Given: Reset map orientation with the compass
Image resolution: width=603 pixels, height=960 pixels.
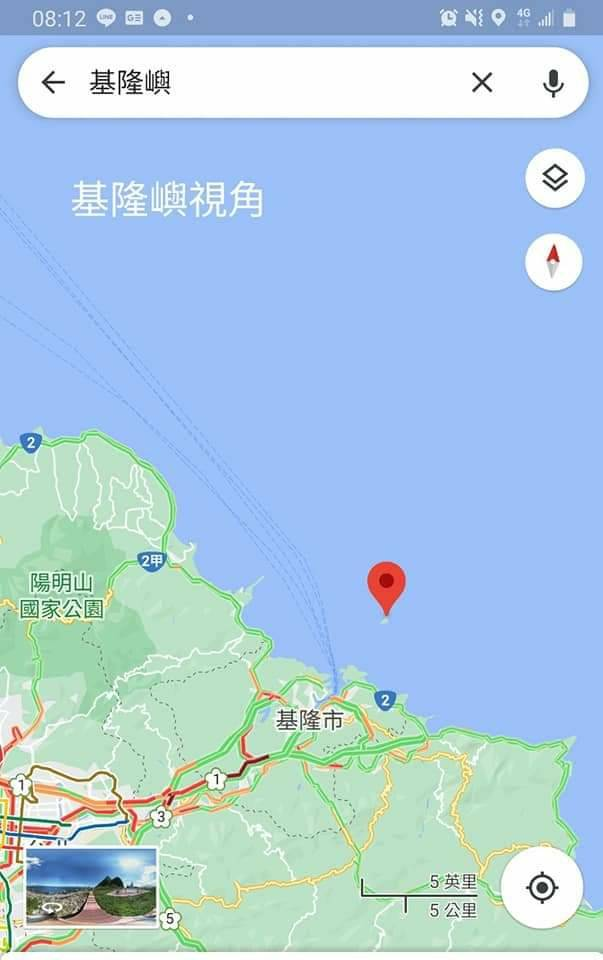Looking at the screenshot, I should coord(554,262).
